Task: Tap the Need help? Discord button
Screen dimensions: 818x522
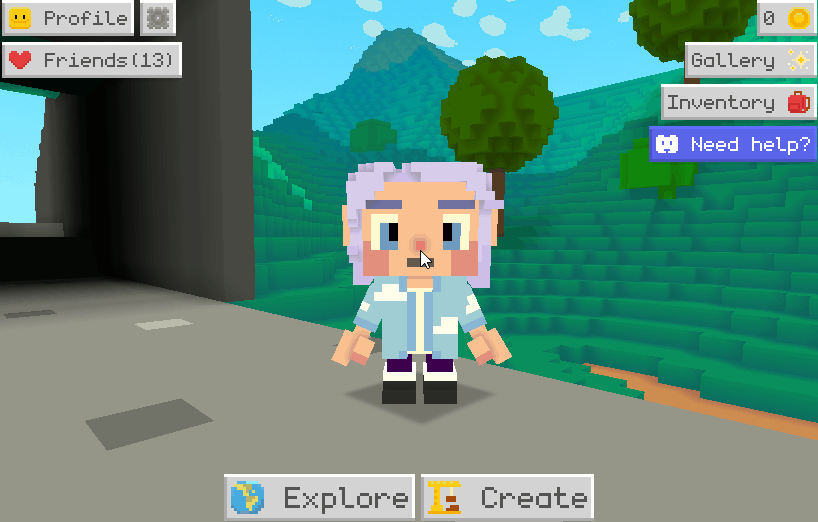Action: (x=734, y=144)
